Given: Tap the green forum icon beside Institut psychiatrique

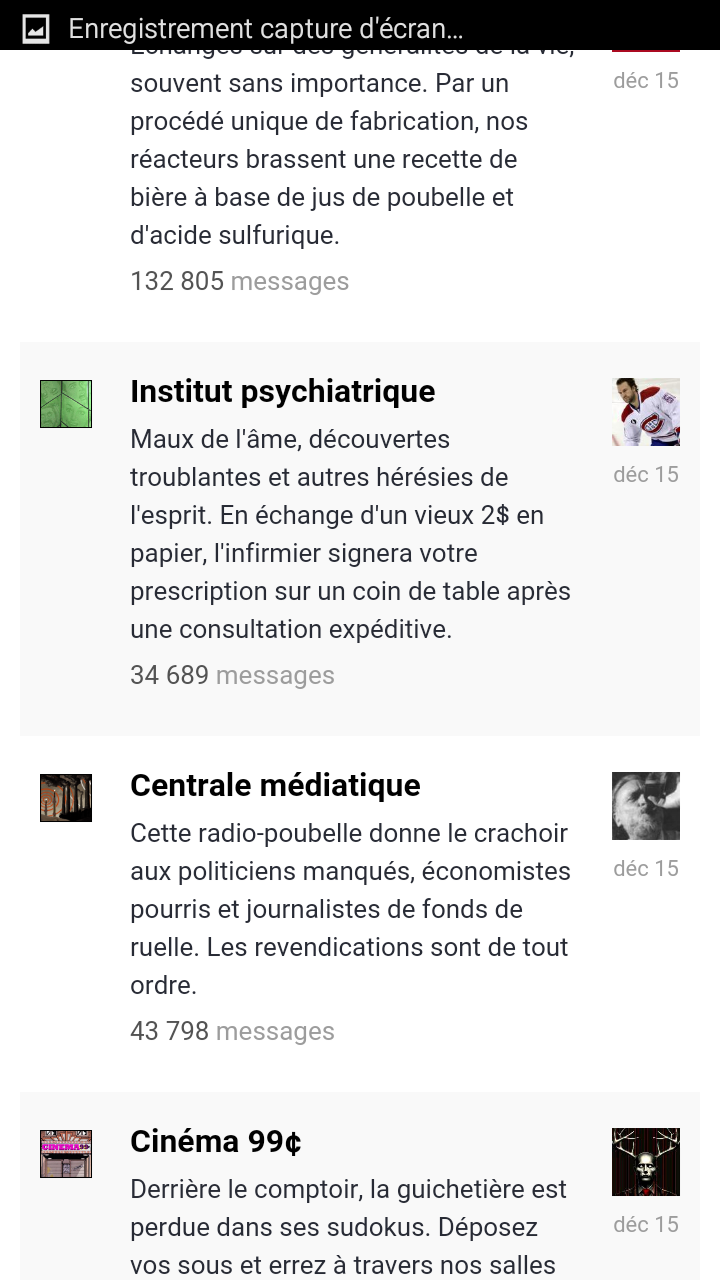Looking at the screenshot, I should (66, 404).
